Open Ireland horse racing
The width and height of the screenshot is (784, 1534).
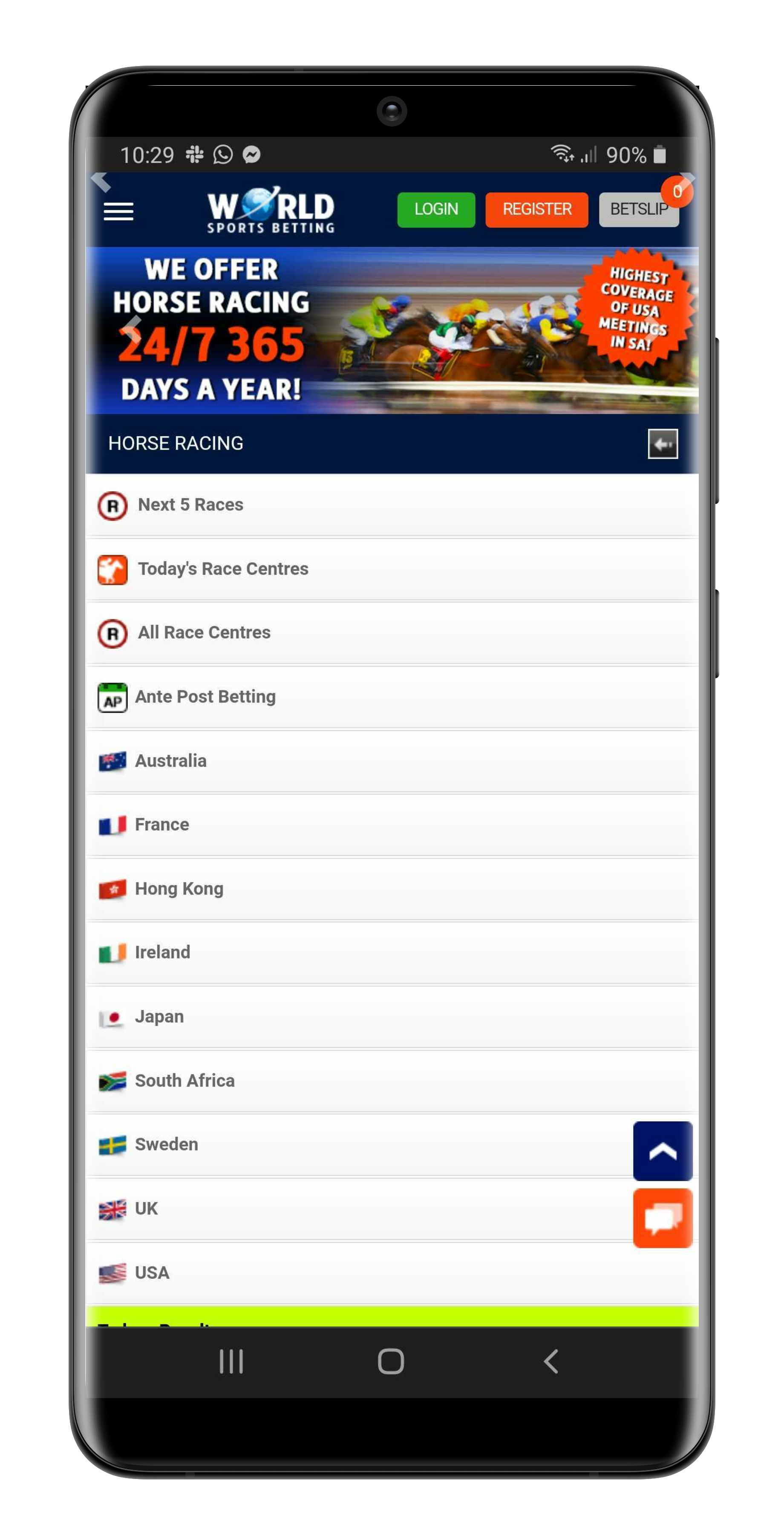[x=392, y=952]
